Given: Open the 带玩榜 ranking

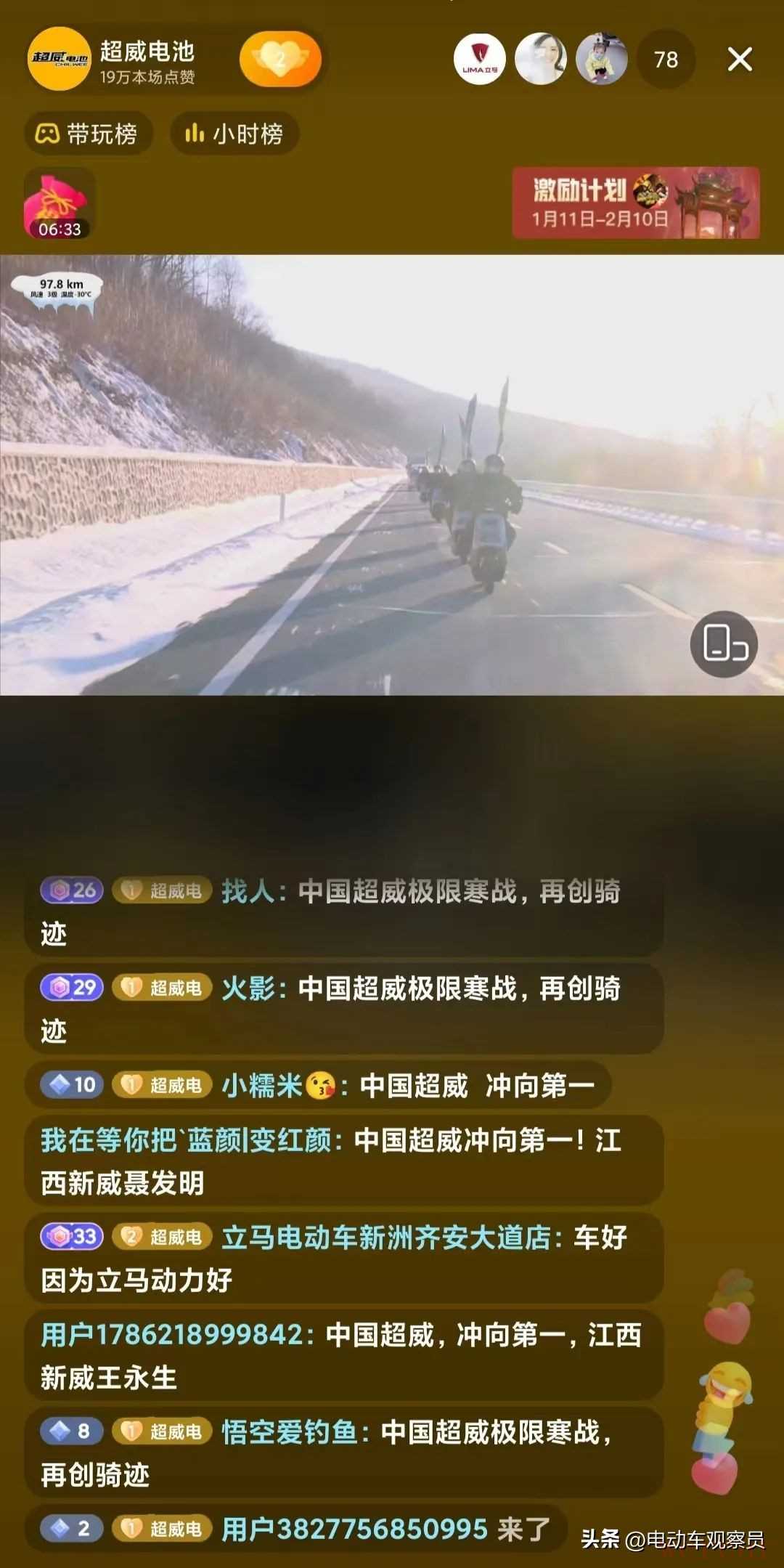Looking at the screenshot, I should point(89,134).
